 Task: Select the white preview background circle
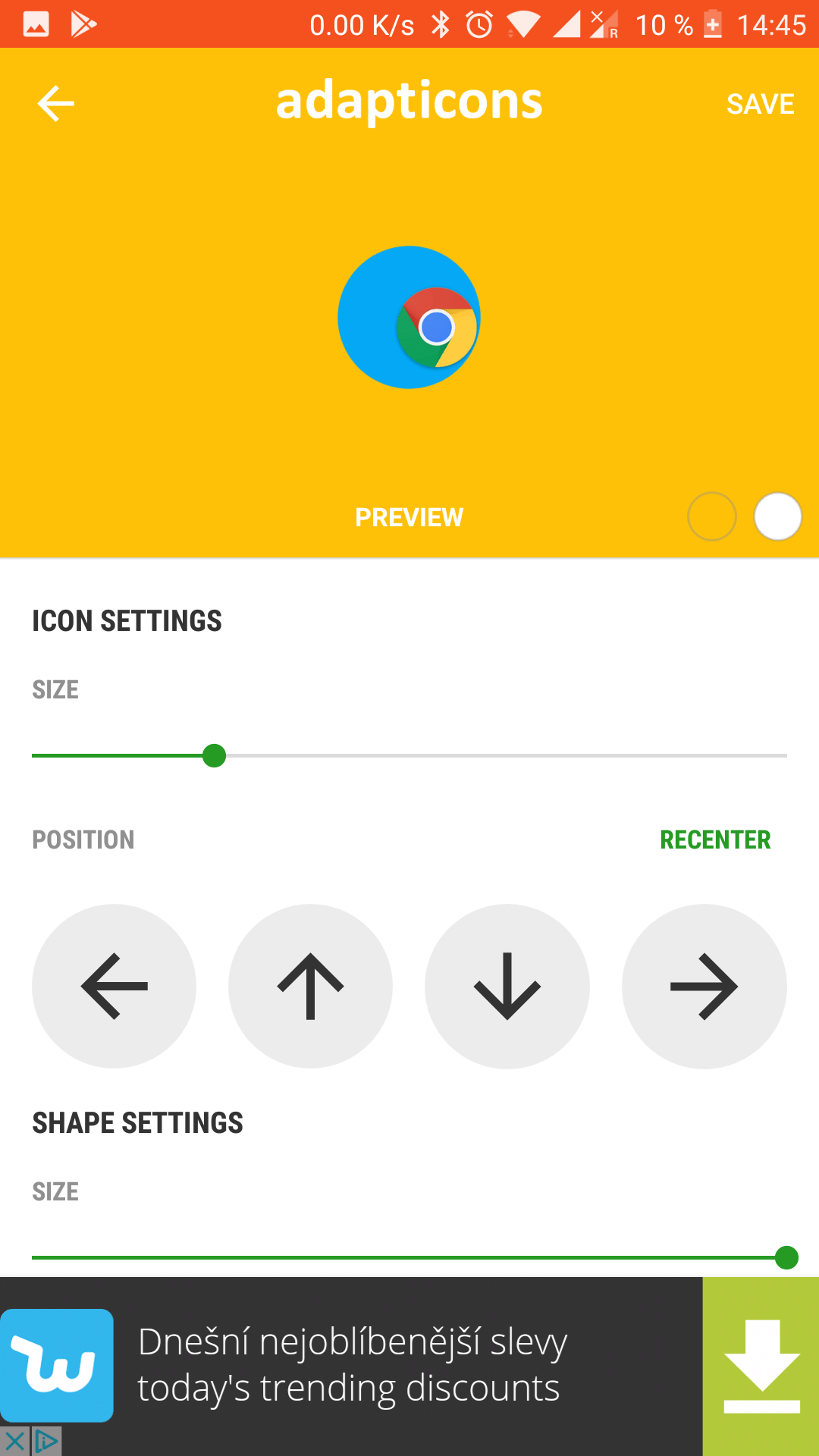pyautogui.click(x=777, y=516)
